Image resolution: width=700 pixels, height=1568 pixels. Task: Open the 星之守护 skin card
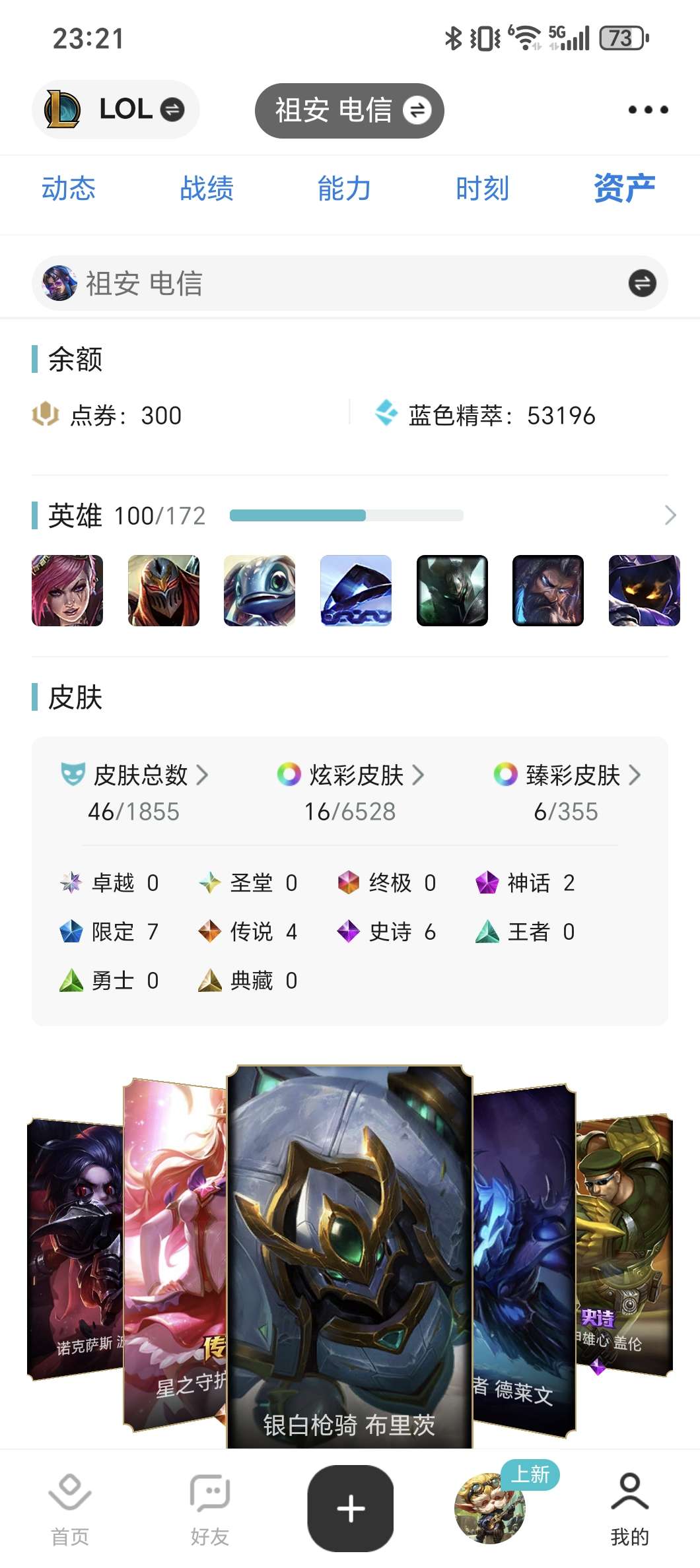pyautogui.click(x=175, y=1254)
